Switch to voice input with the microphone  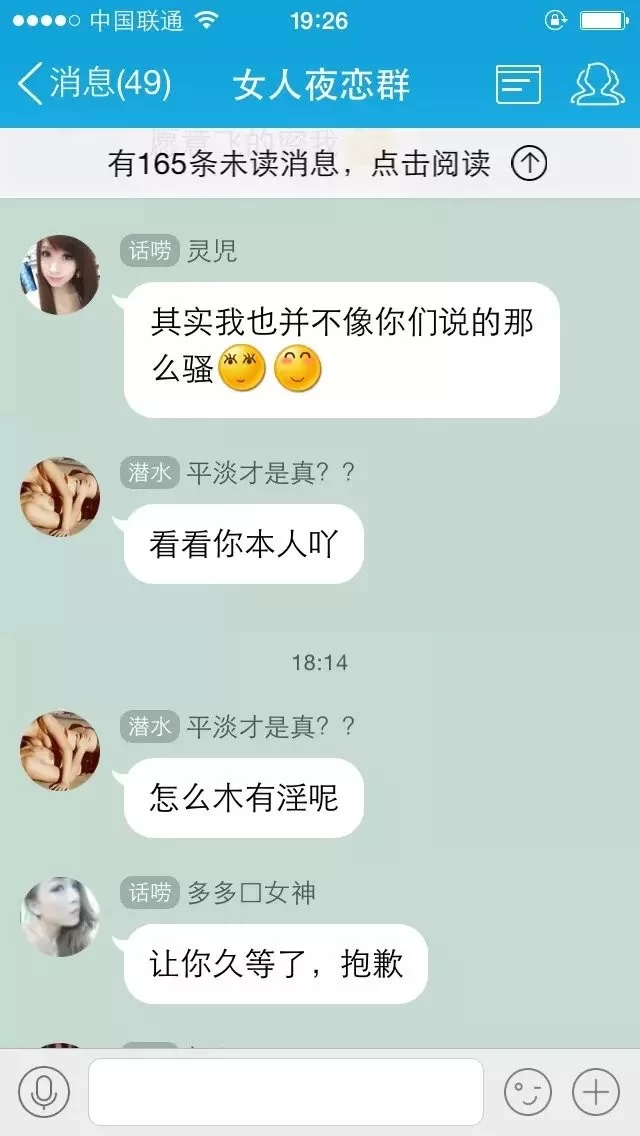[44, 1092]
